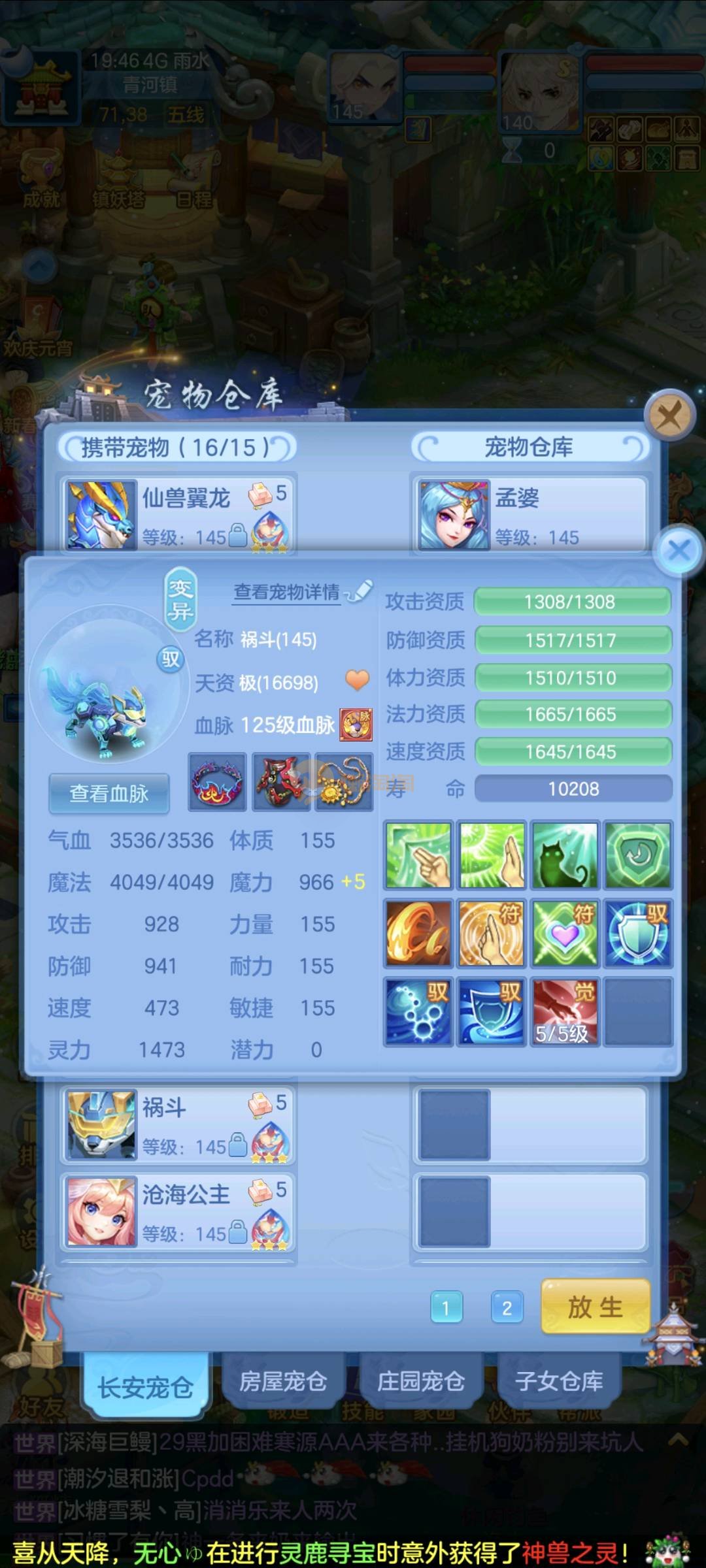Open the 庄园宠仓 tab
The image size is (706, 1568).
[x=421, y=1381]
